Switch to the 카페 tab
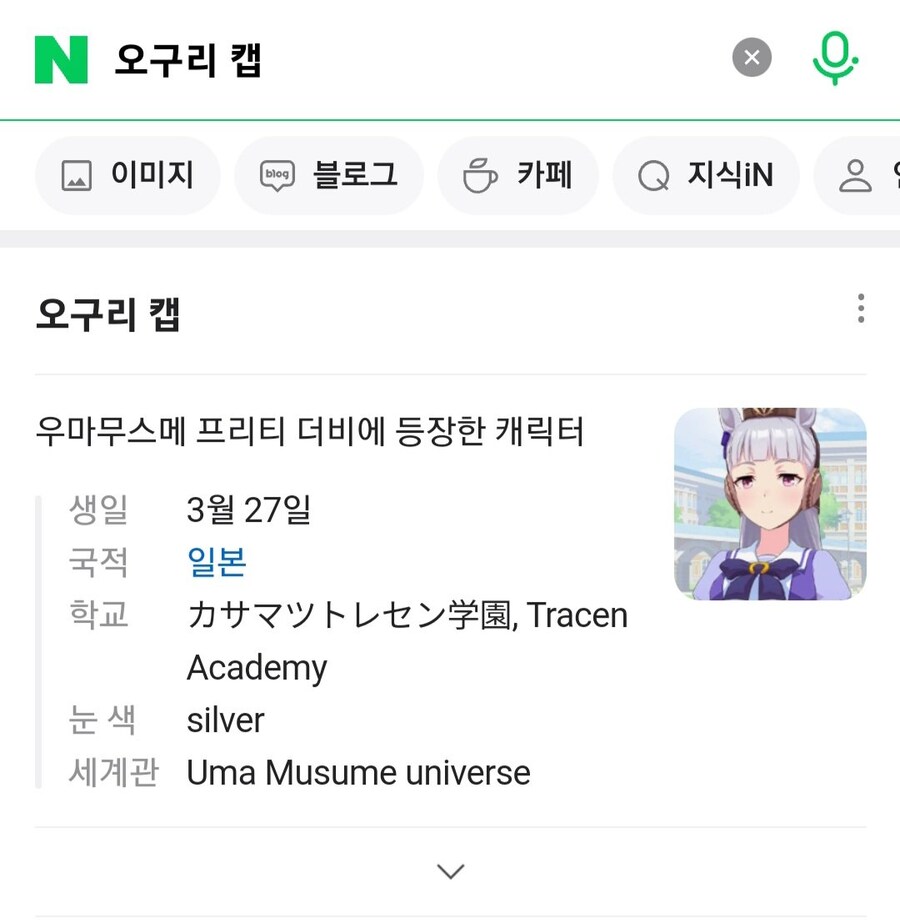The width and height of the screenshot is (900, 923). (518, 176)
